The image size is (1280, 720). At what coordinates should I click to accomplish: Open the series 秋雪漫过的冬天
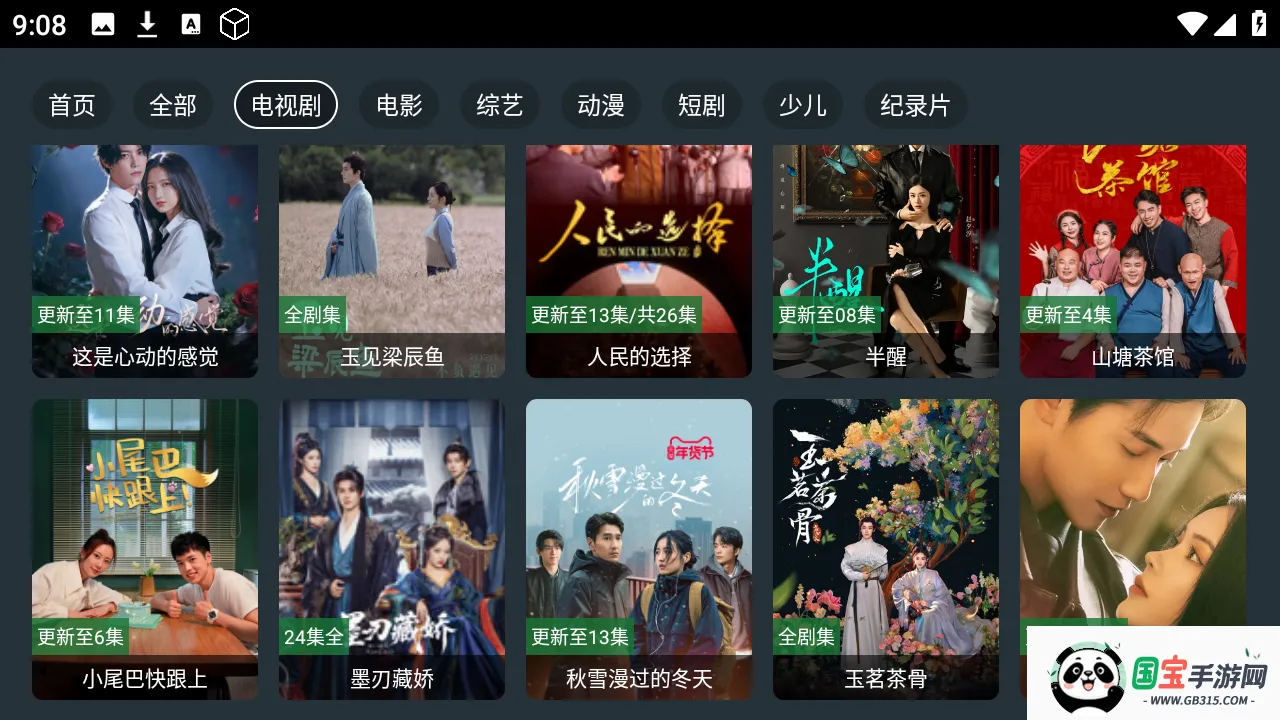639,548
